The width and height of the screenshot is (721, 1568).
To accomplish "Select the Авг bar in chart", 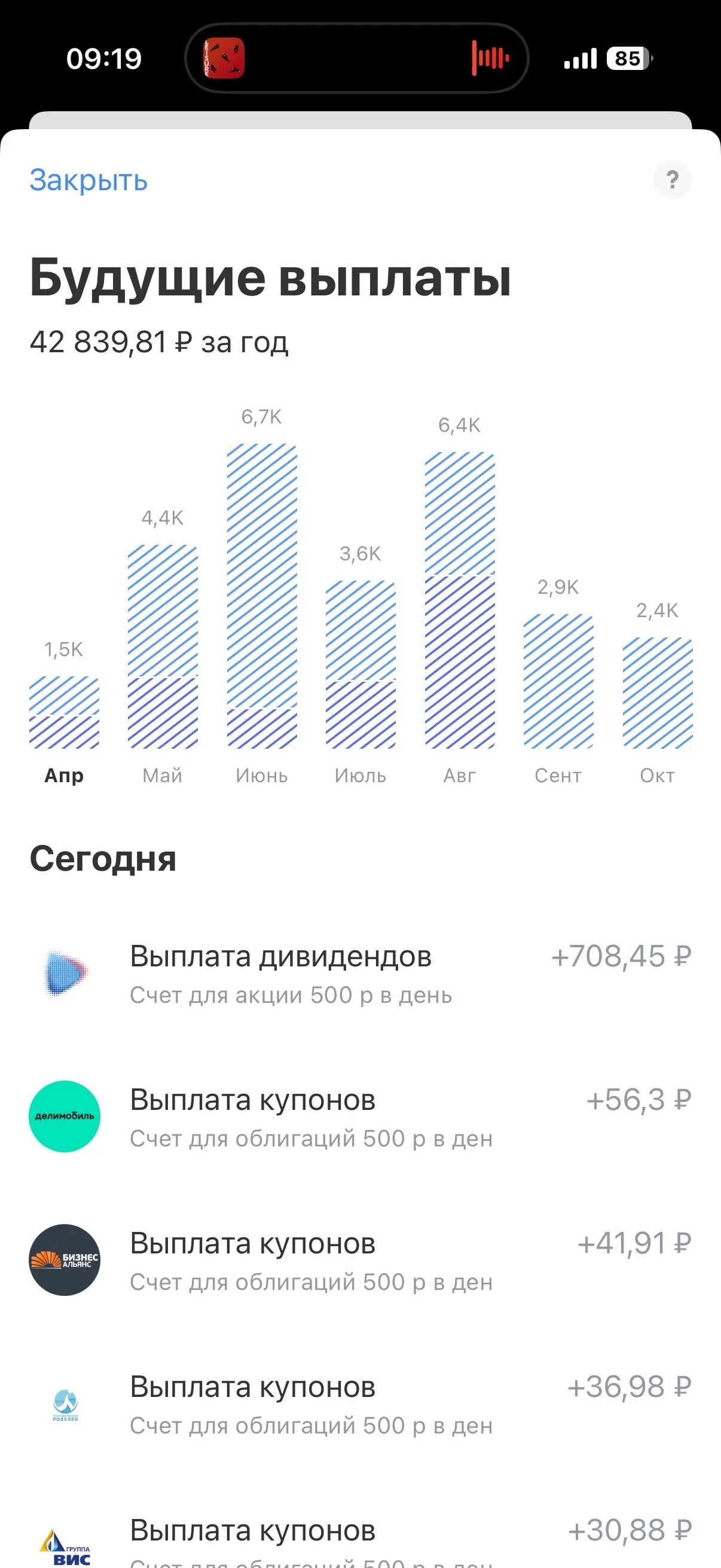I will [x=459, y=600].
